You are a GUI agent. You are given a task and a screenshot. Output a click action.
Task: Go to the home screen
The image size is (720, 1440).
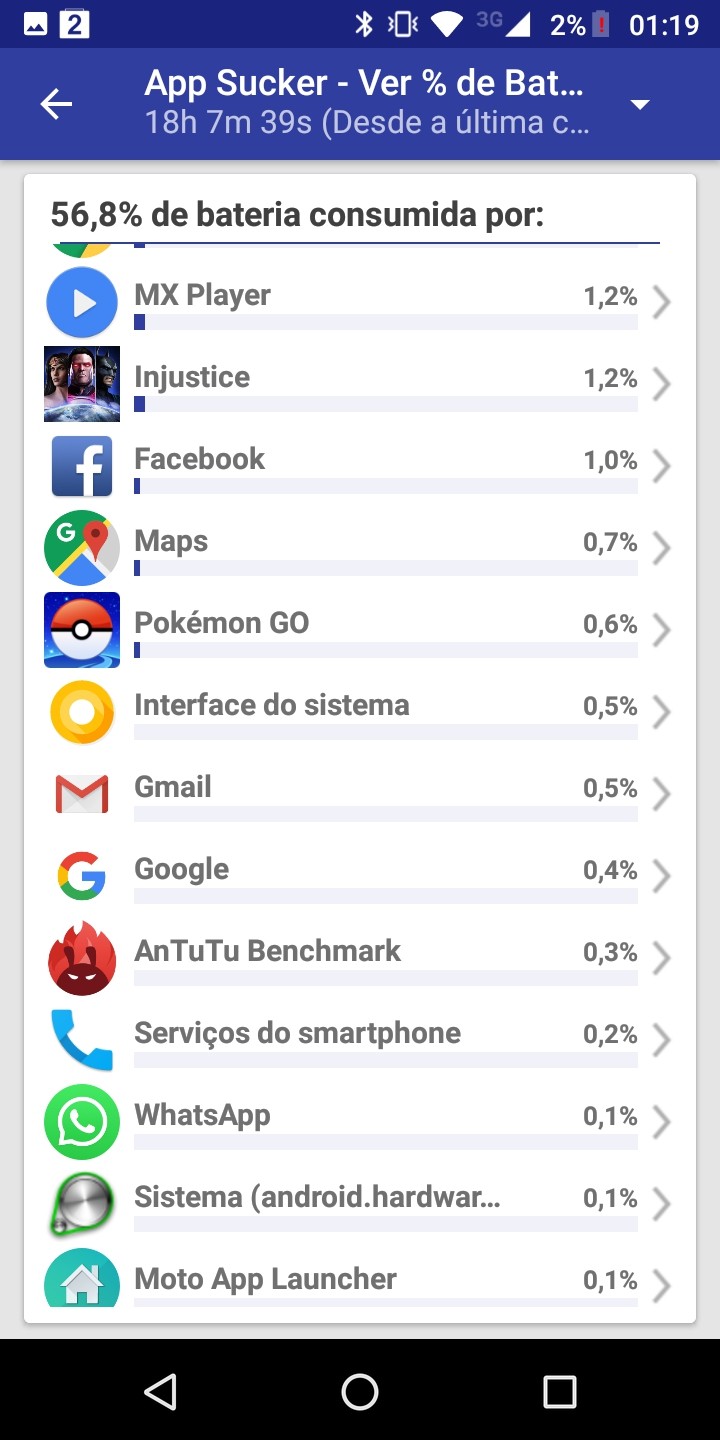pos(360,1391)
